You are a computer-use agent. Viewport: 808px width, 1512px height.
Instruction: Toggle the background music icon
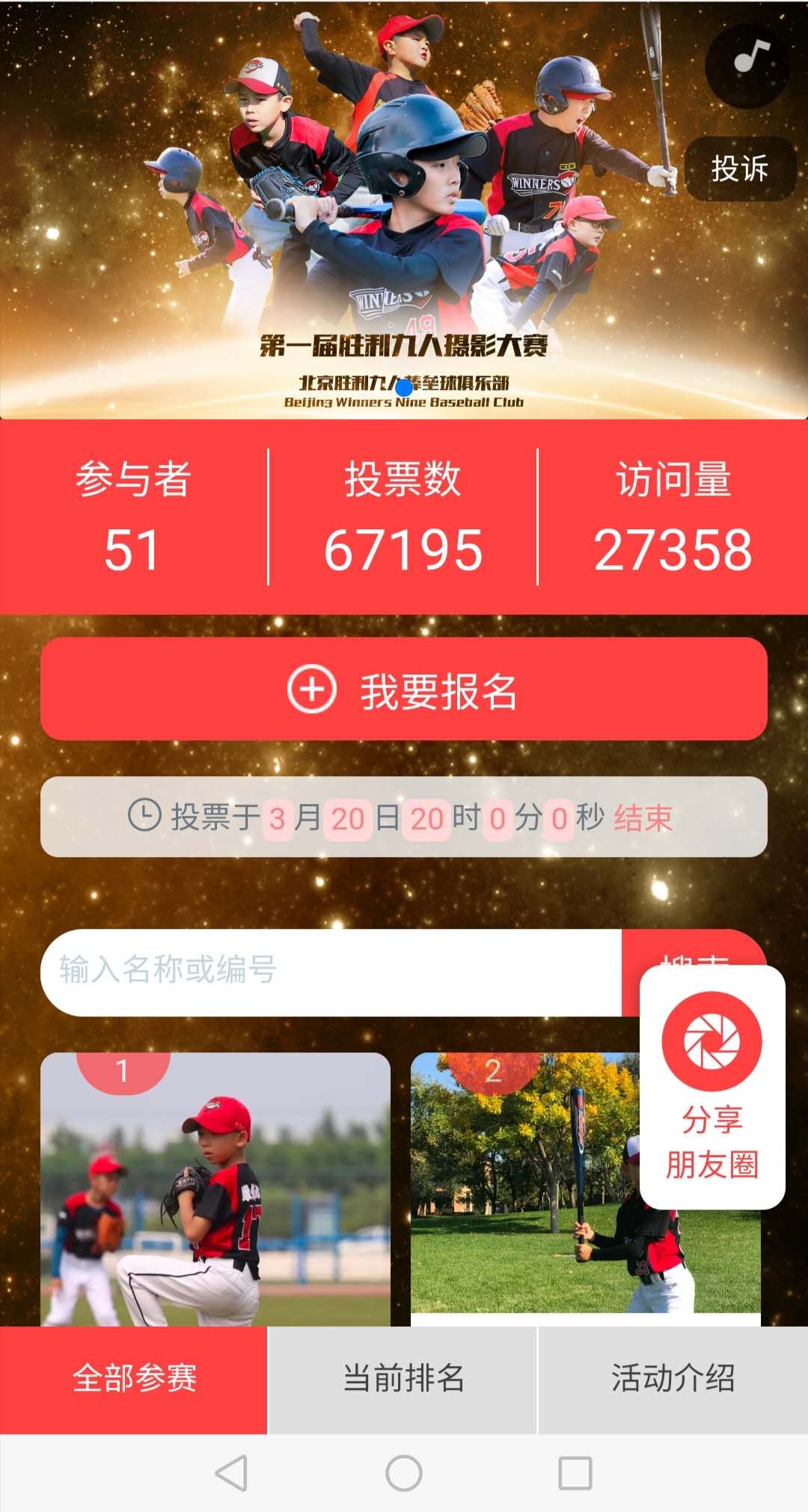(x=747, y=66)
